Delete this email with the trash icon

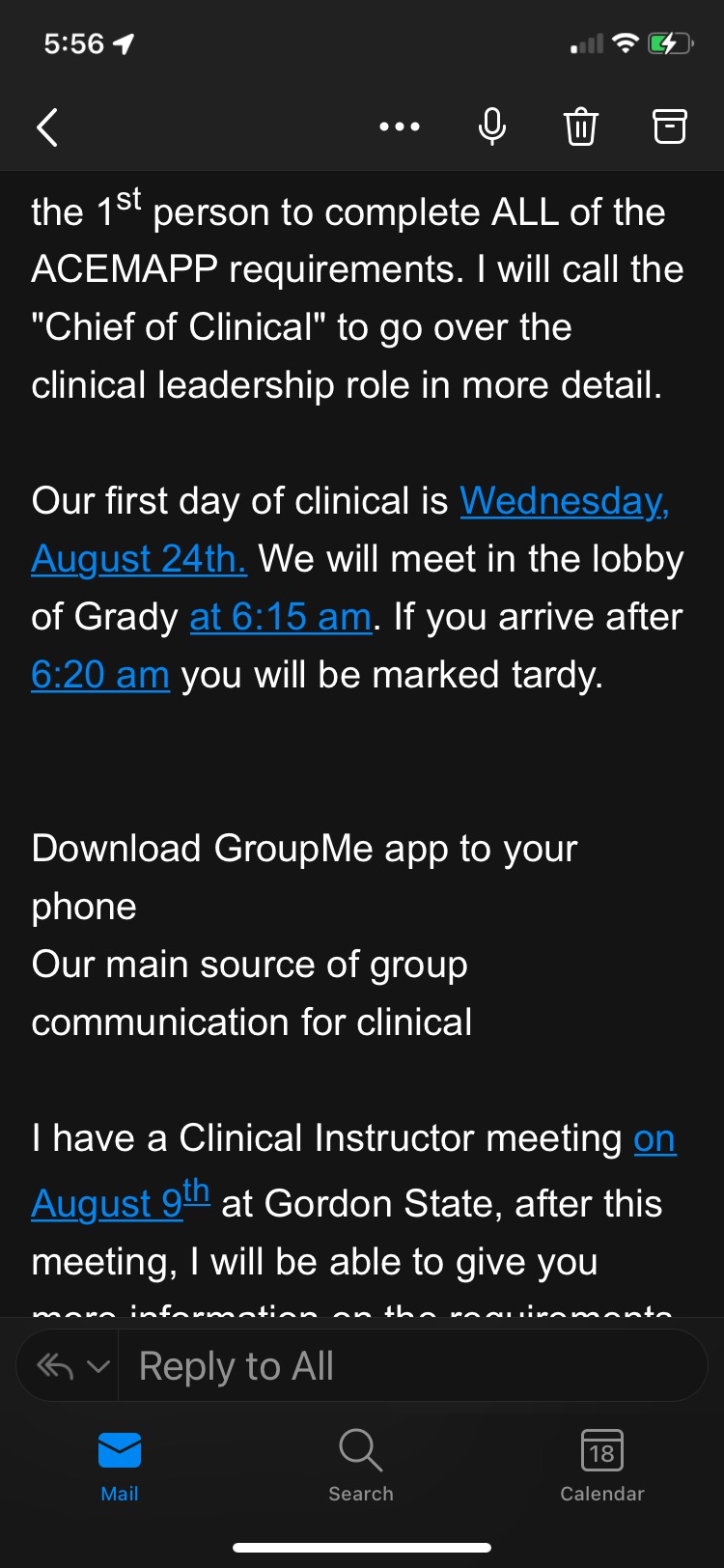pos(580,126)
